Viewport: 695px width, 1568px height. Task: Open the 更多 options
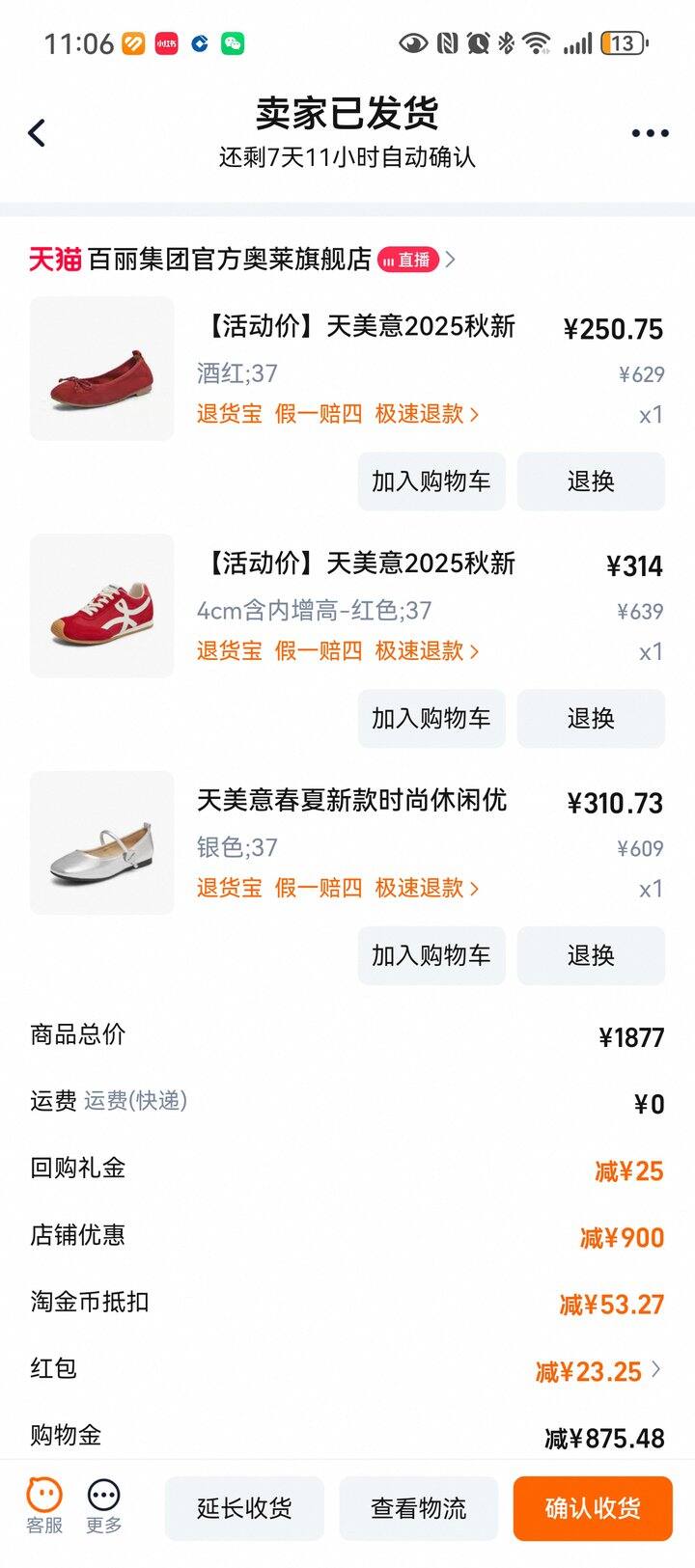click(103, 1506)
